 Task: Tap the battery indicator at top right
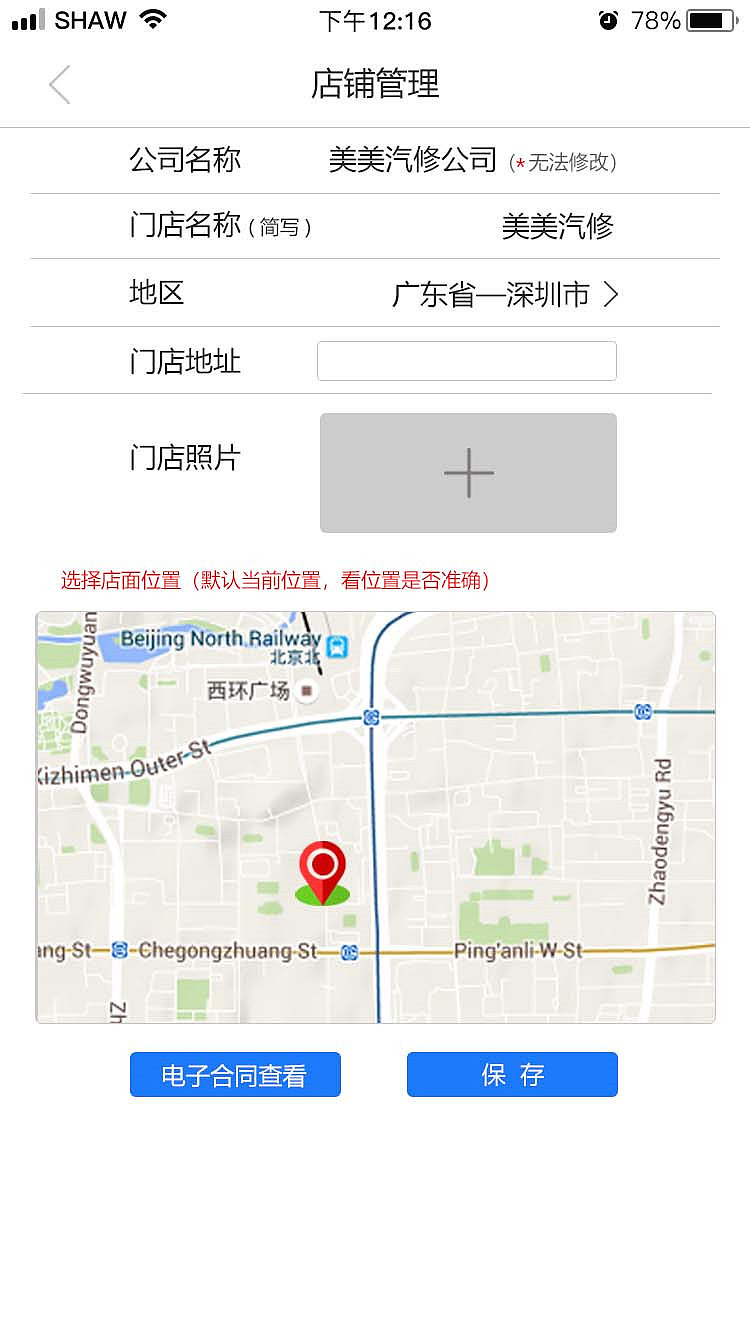(712, 18)
